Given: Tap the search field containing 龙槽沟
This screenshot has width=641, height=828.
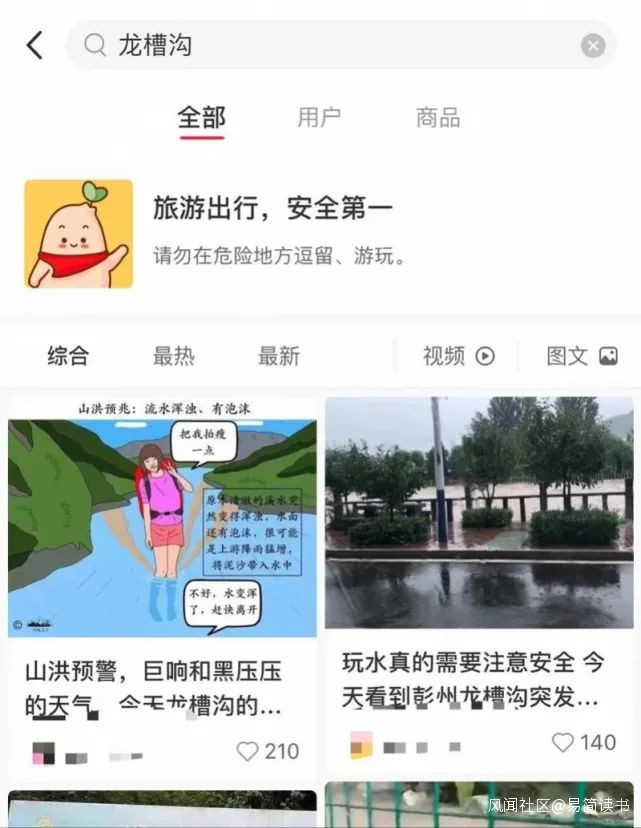Looking at the screenshot, I should (x=341, y=45).
